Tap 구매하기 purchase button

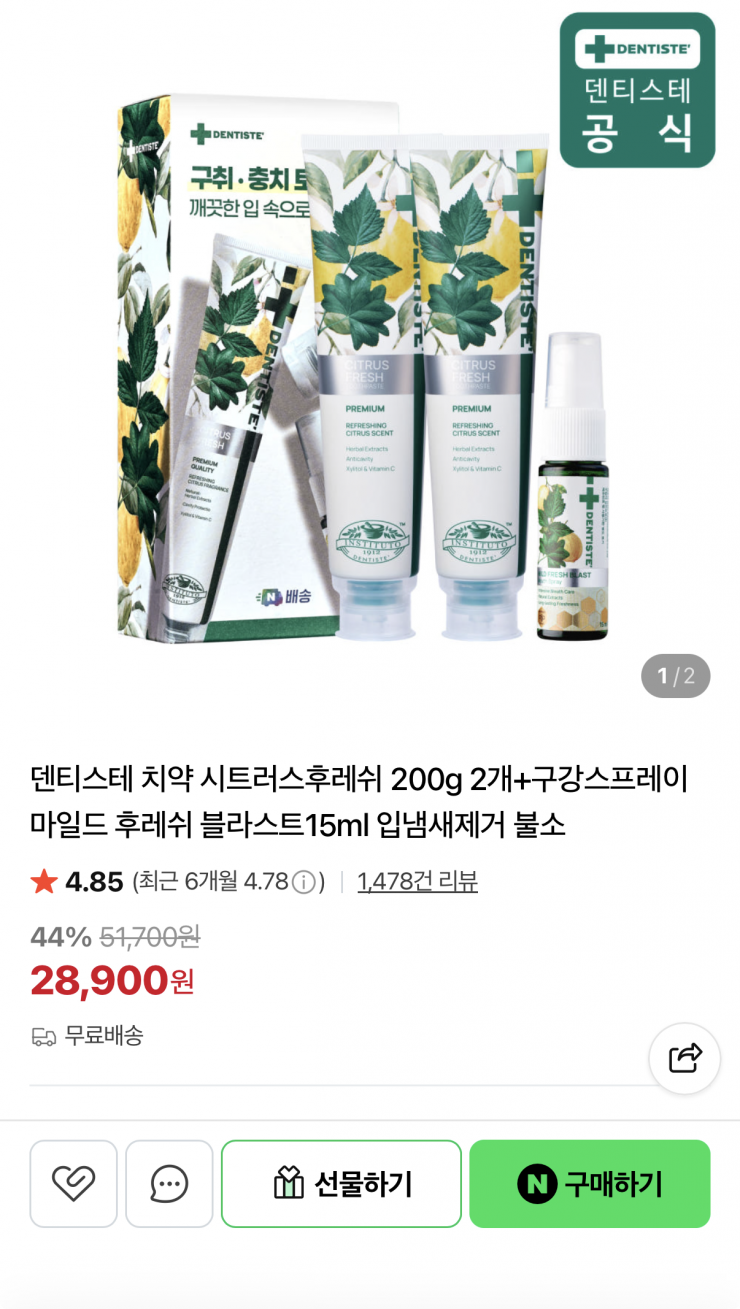click(590, 1184)
